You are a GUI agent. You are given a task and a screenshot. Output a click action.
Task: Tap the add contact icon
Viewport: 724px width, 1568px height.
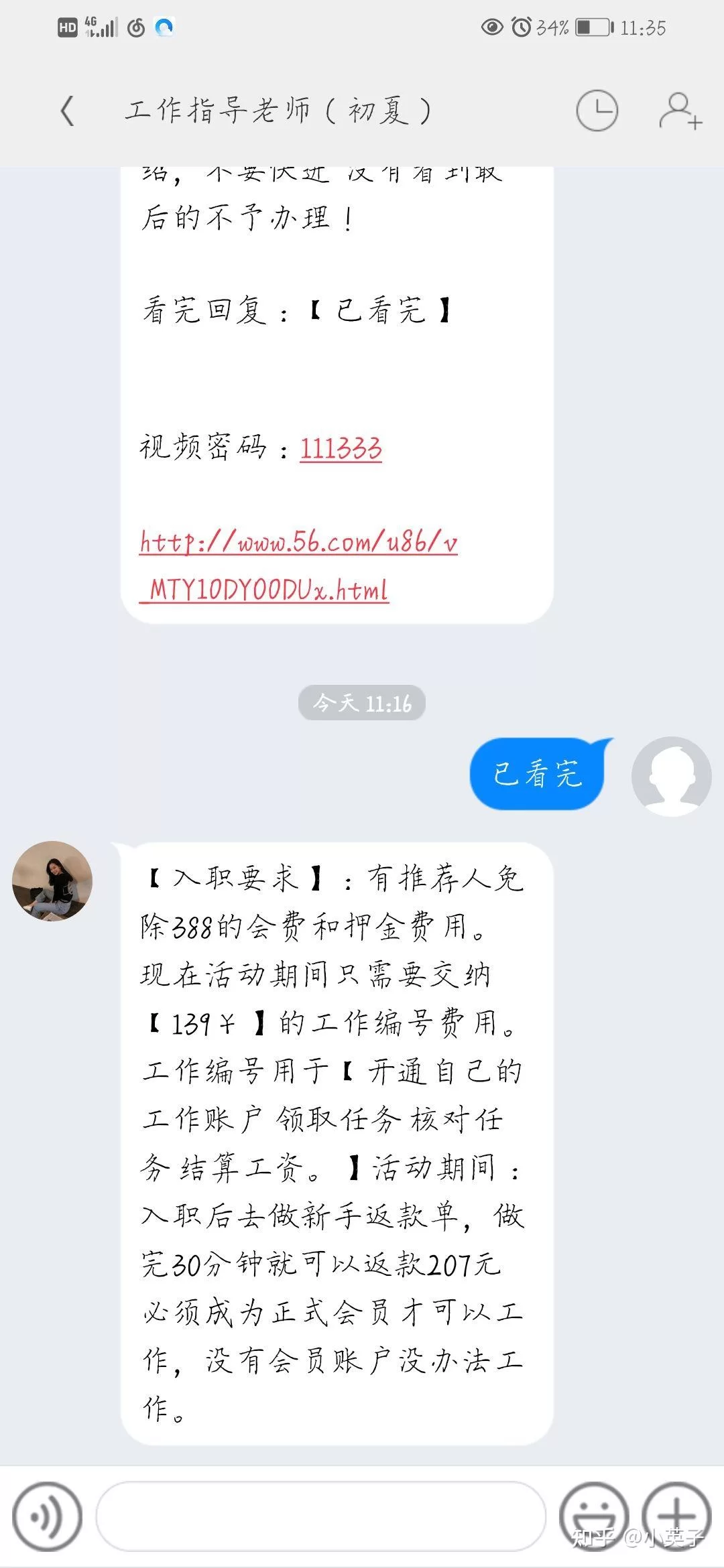pyautogui.click(x=680, y=111)
